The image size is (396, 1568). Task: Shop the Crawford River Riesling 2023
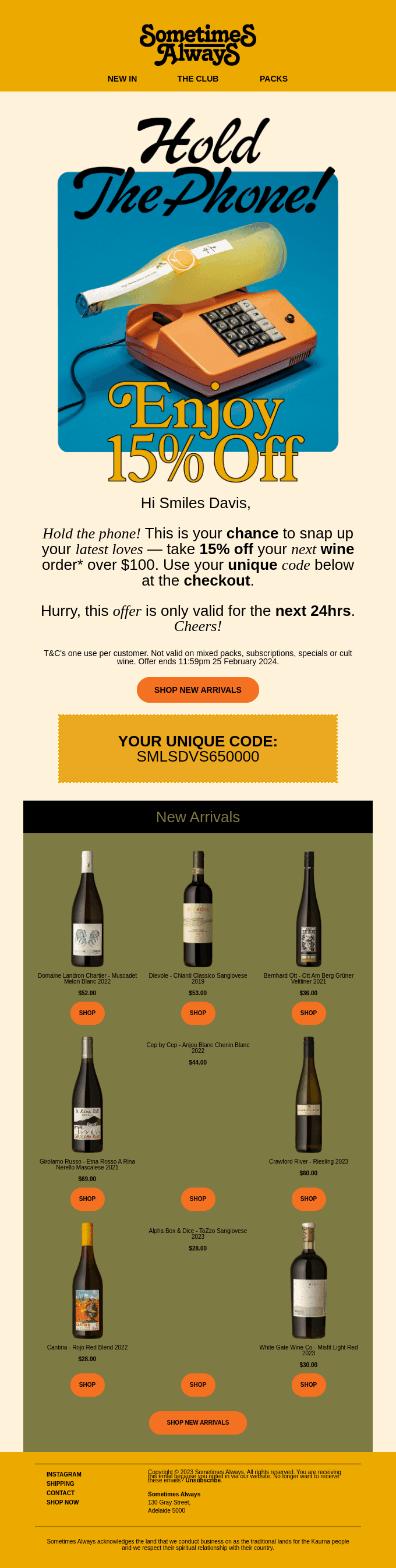point(309,1199)
